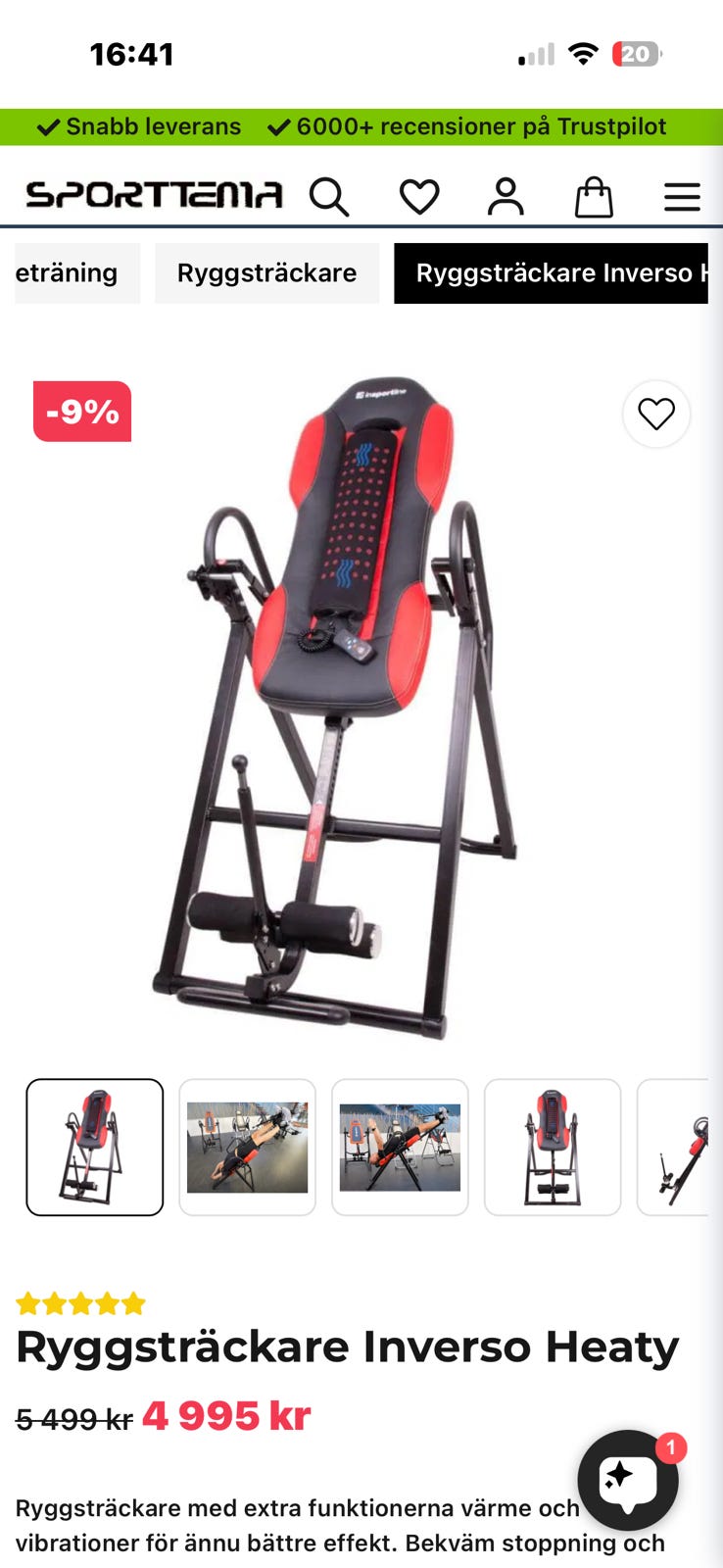Image resolution: width=723 pixels, height=1568 pixels.
Task: Open the chat assistant bubble
Action: tap(627, 1480)
